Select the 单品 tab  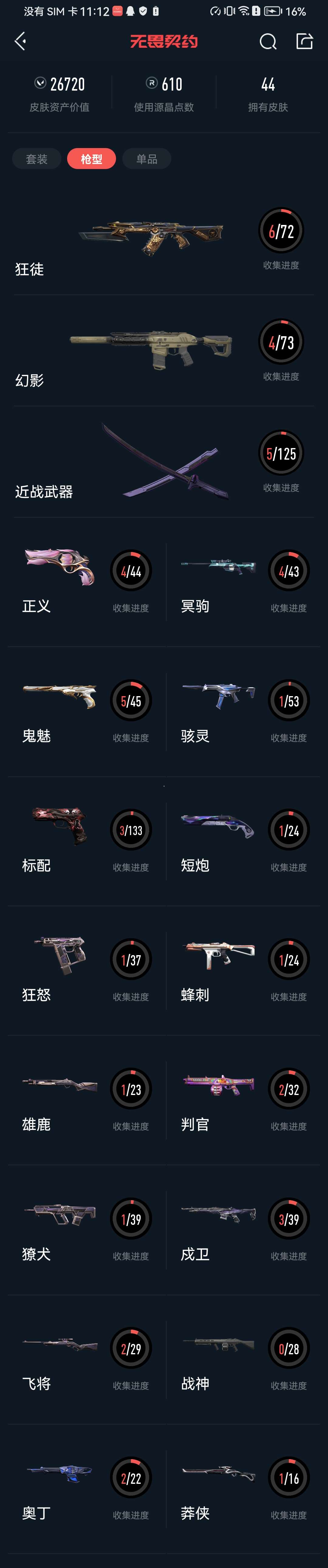pyautogui.click(x=147, y=159)
